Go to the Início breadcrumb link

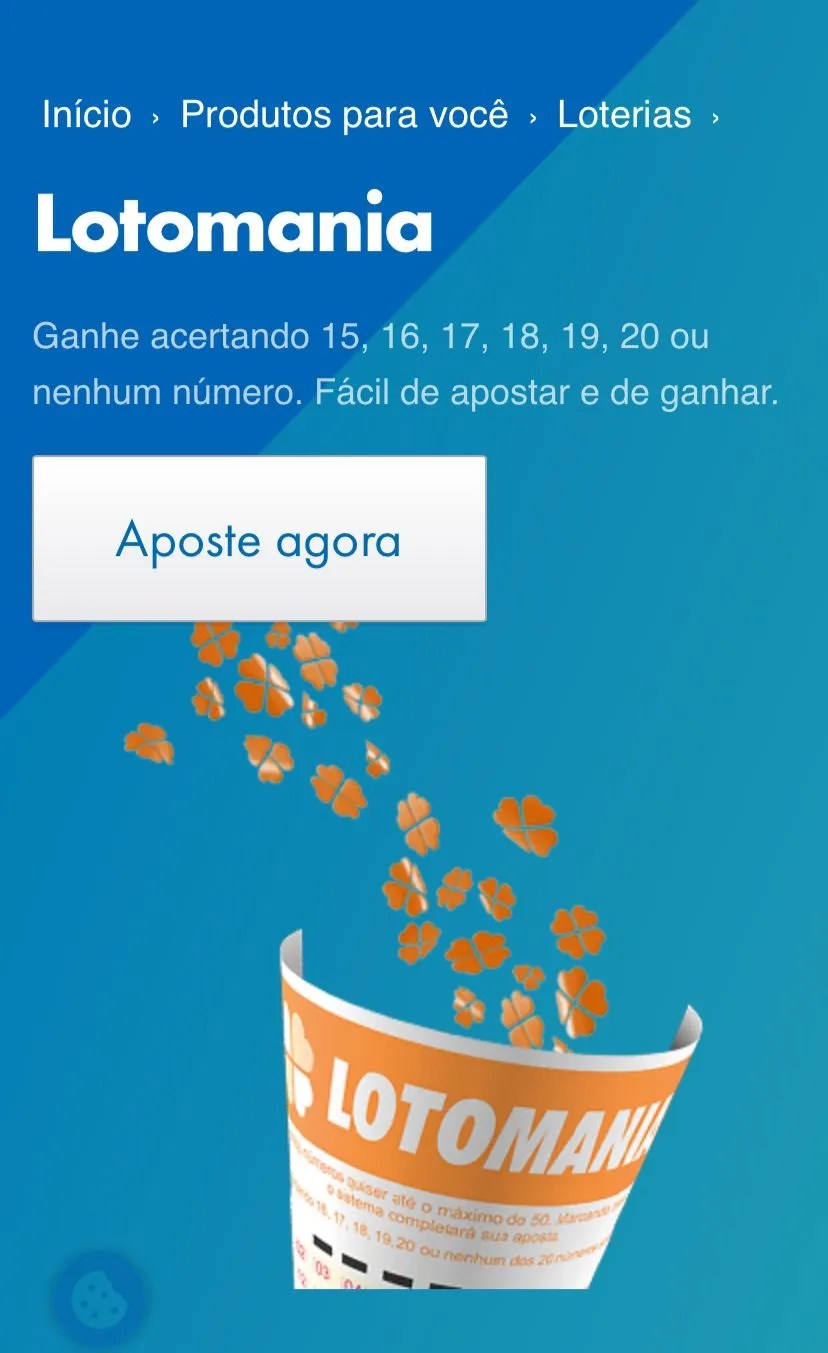[x=86, y=115]
